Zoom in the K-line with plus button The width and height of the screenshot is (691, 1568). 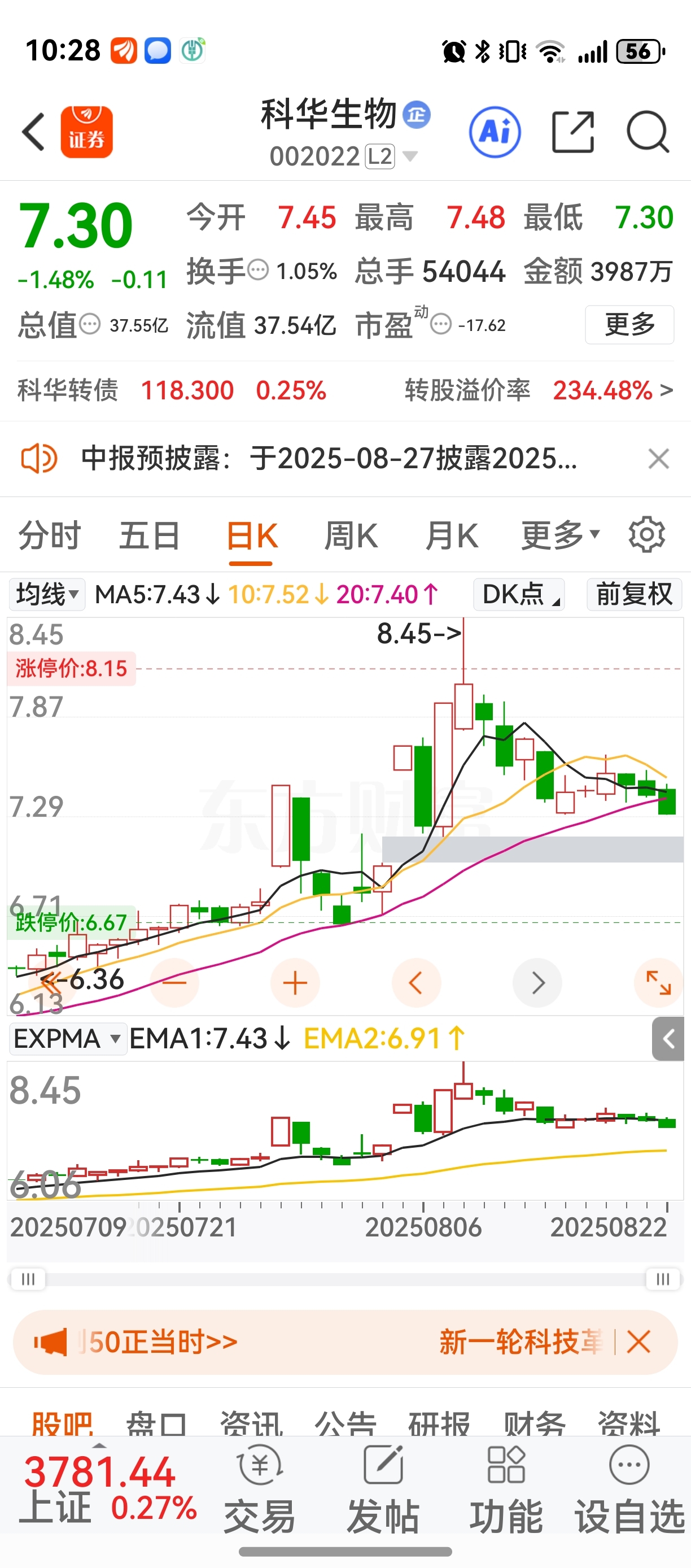(295, 982)
